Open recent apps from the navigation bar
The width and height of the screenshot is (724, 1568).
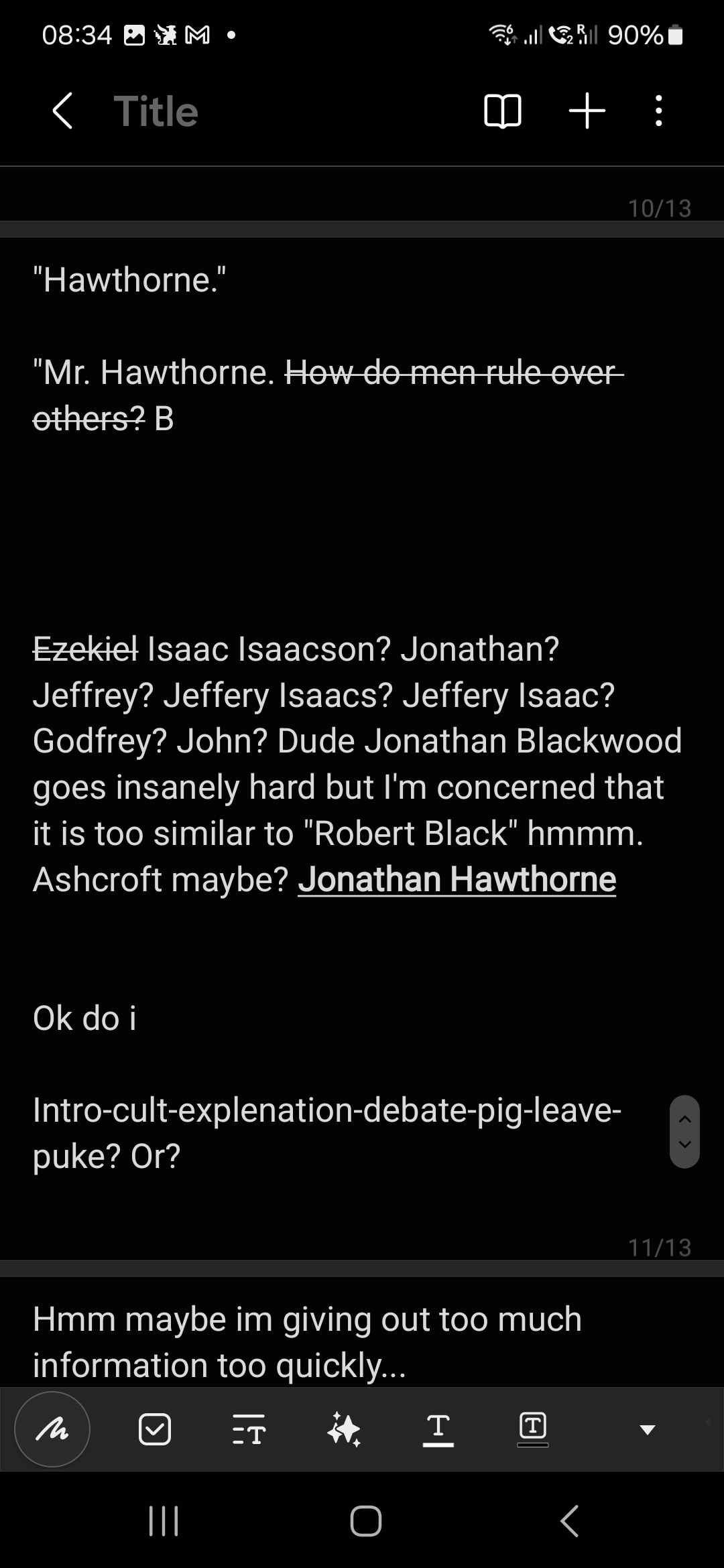coord(164,1521)
